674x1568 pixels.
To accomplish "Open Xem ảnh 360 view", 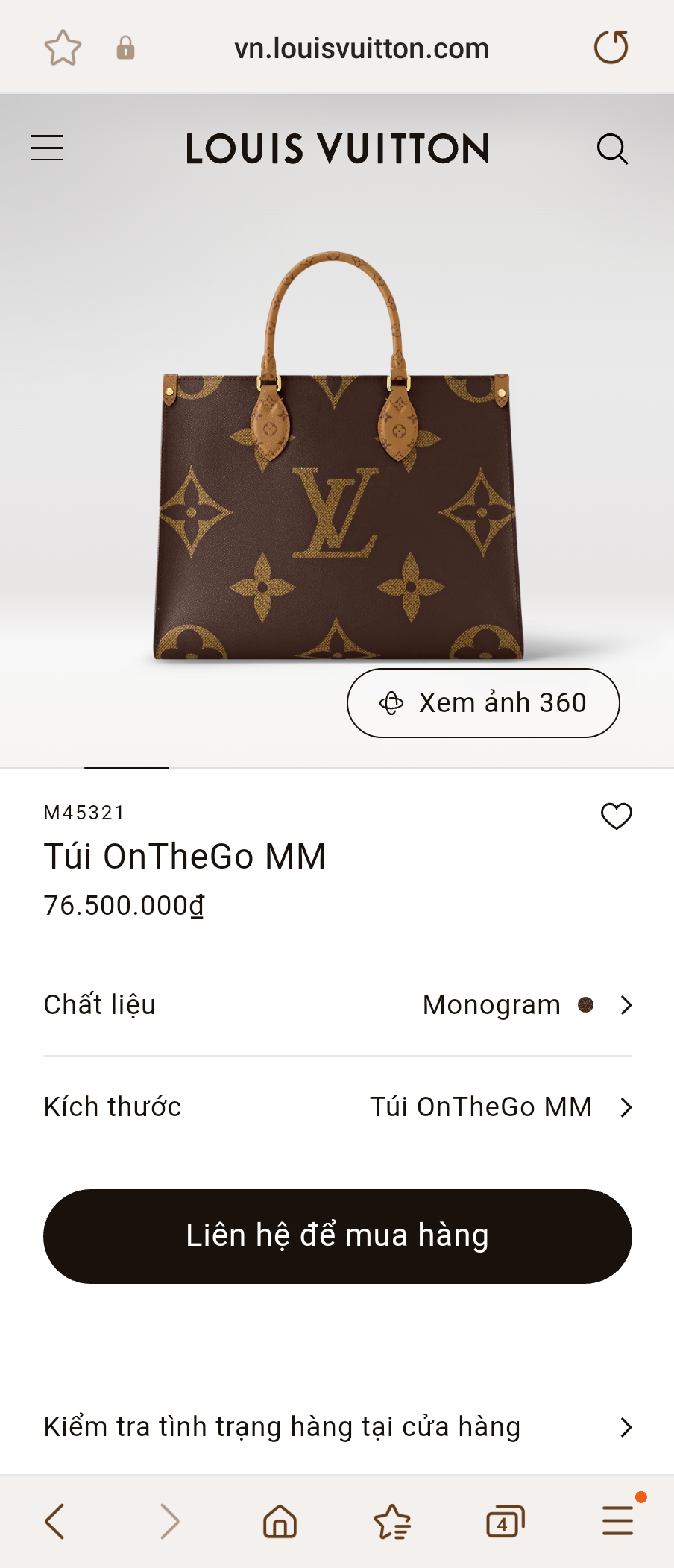I will 483,702.
